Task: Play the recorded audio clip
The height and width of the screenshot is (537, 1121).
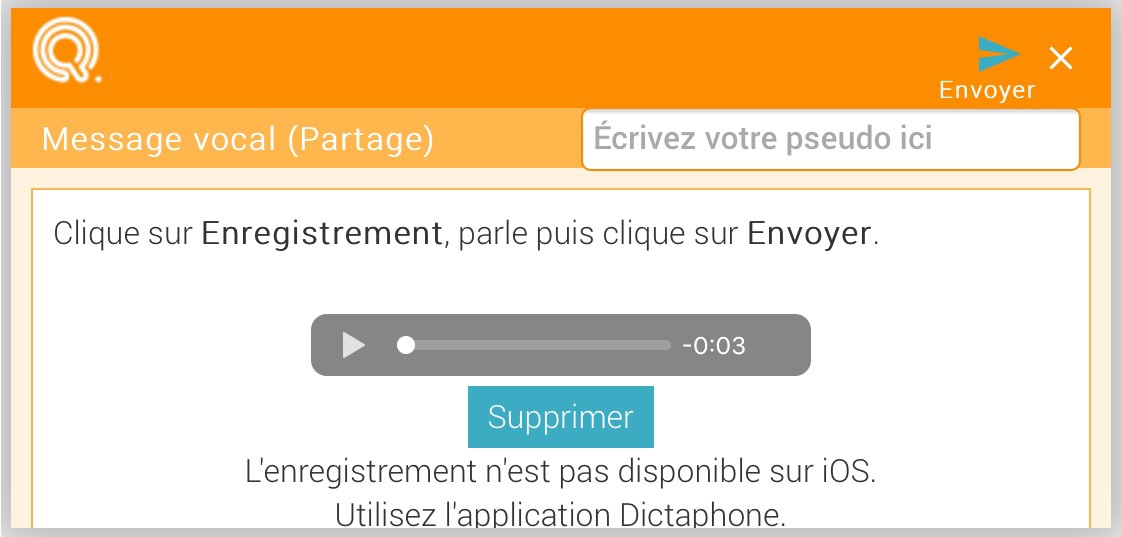Action: (x=353, y=346)
